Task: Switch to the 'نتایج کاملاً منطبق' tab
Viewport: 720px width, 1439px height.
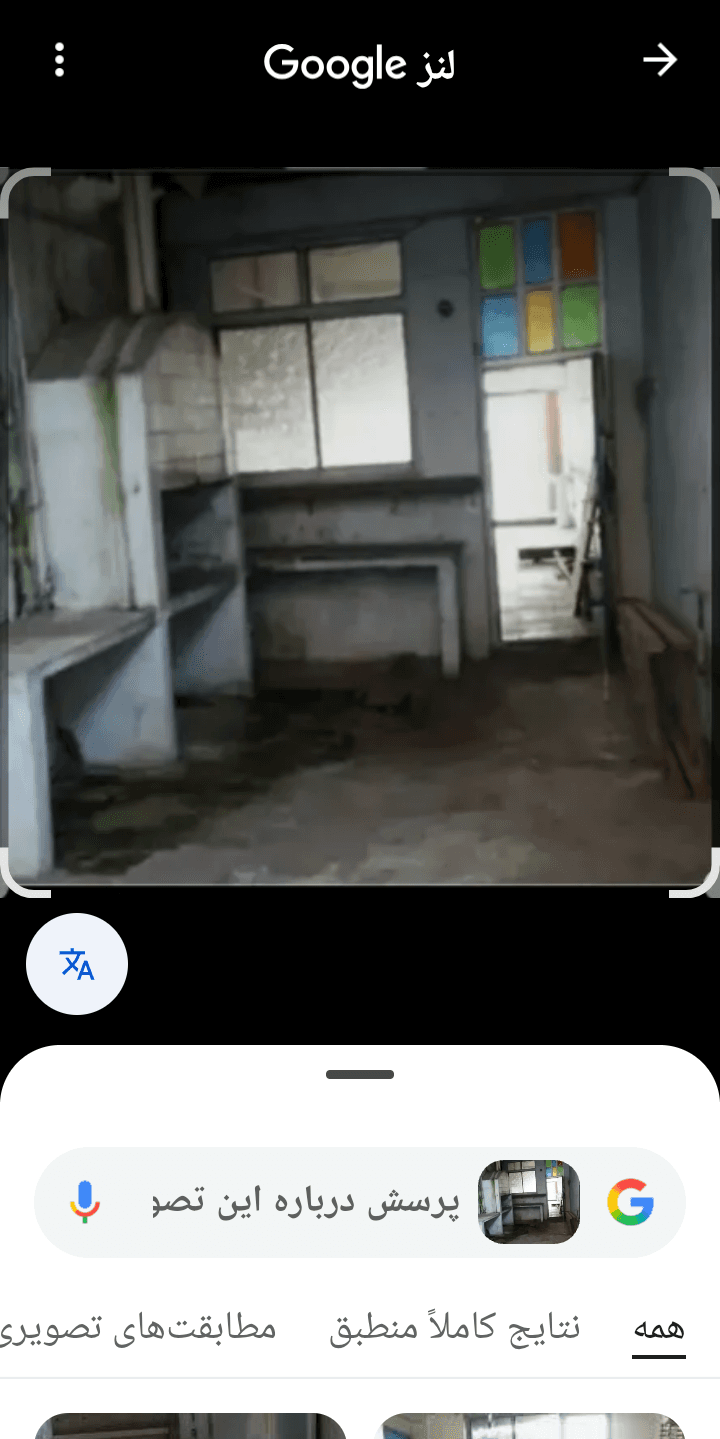Action: coord(455,1329)
